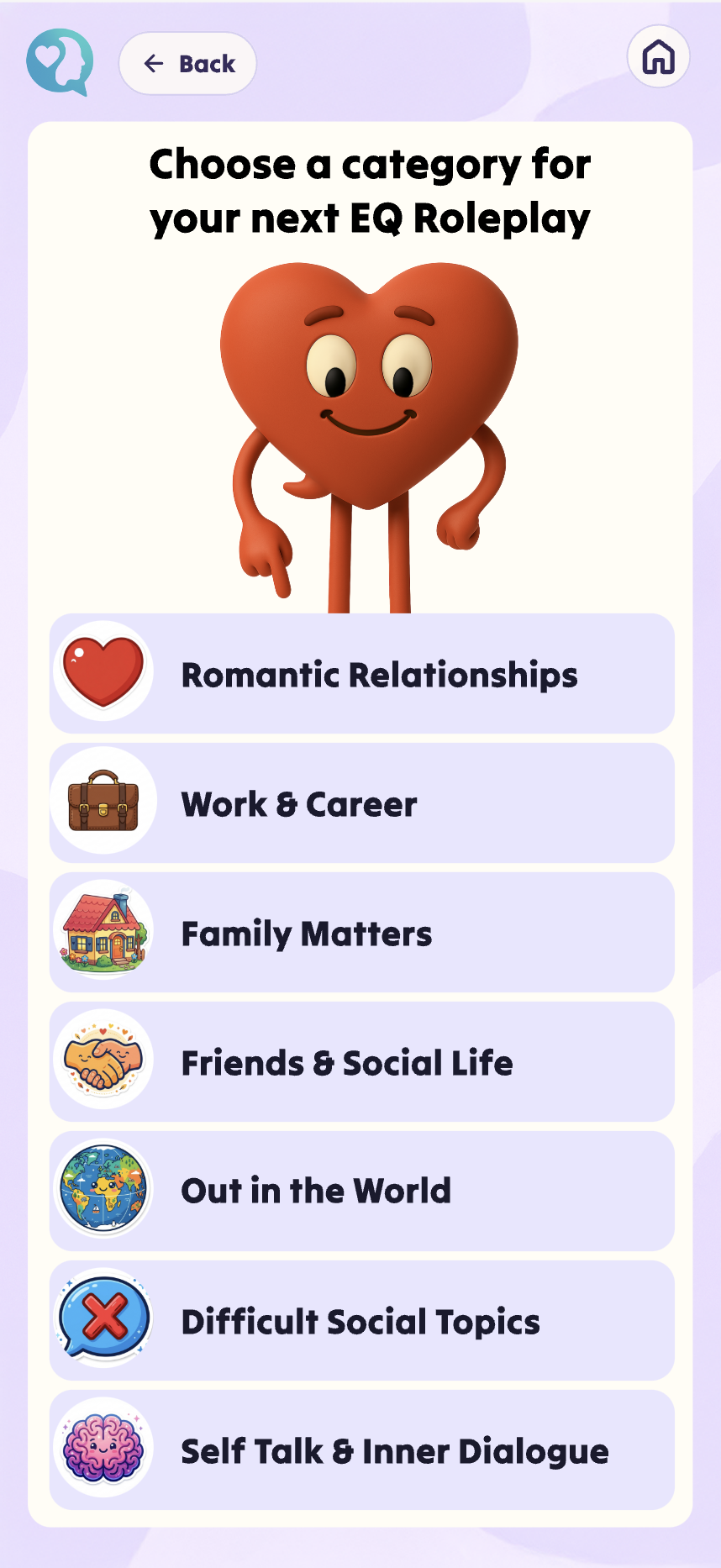Open Self Talk & Inner Dialogue
The width and height of the screenshot is (721, 1568).
tap(362, 1450)
